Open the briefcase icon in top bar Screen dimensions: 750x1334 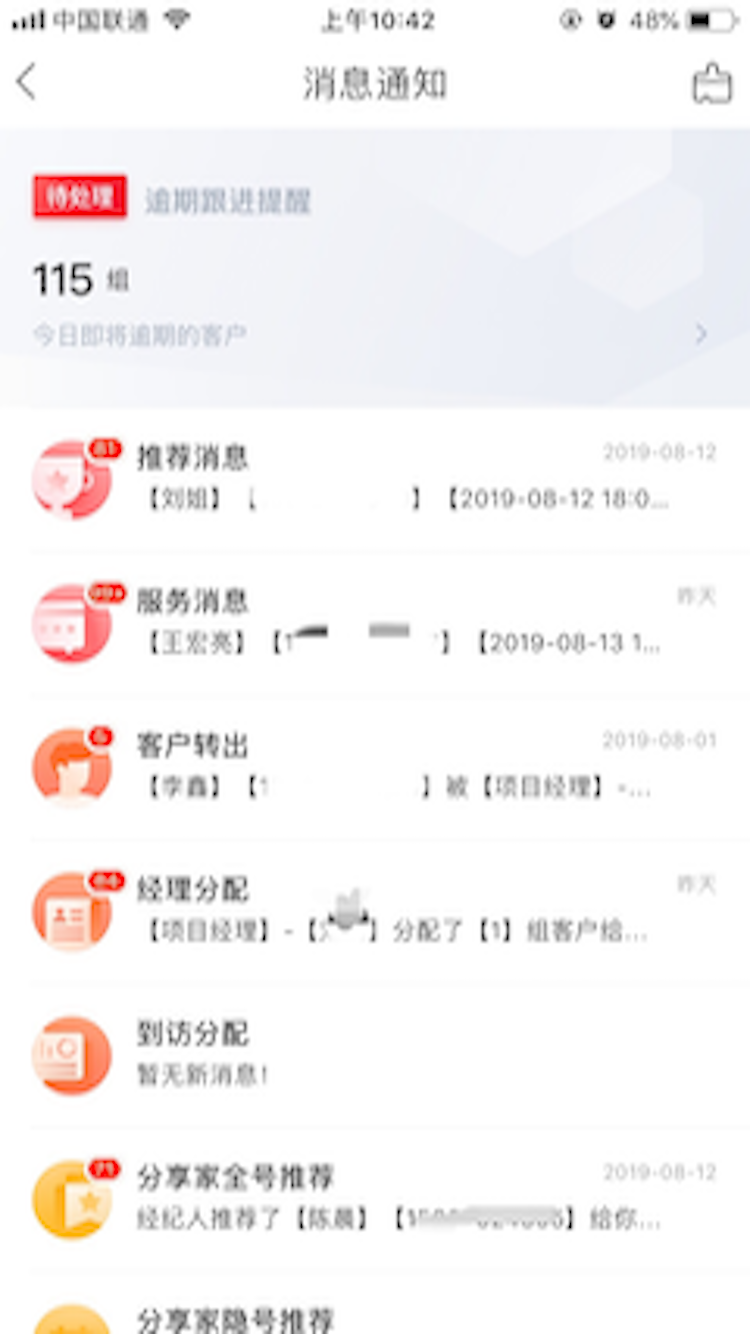coord(712,84)
